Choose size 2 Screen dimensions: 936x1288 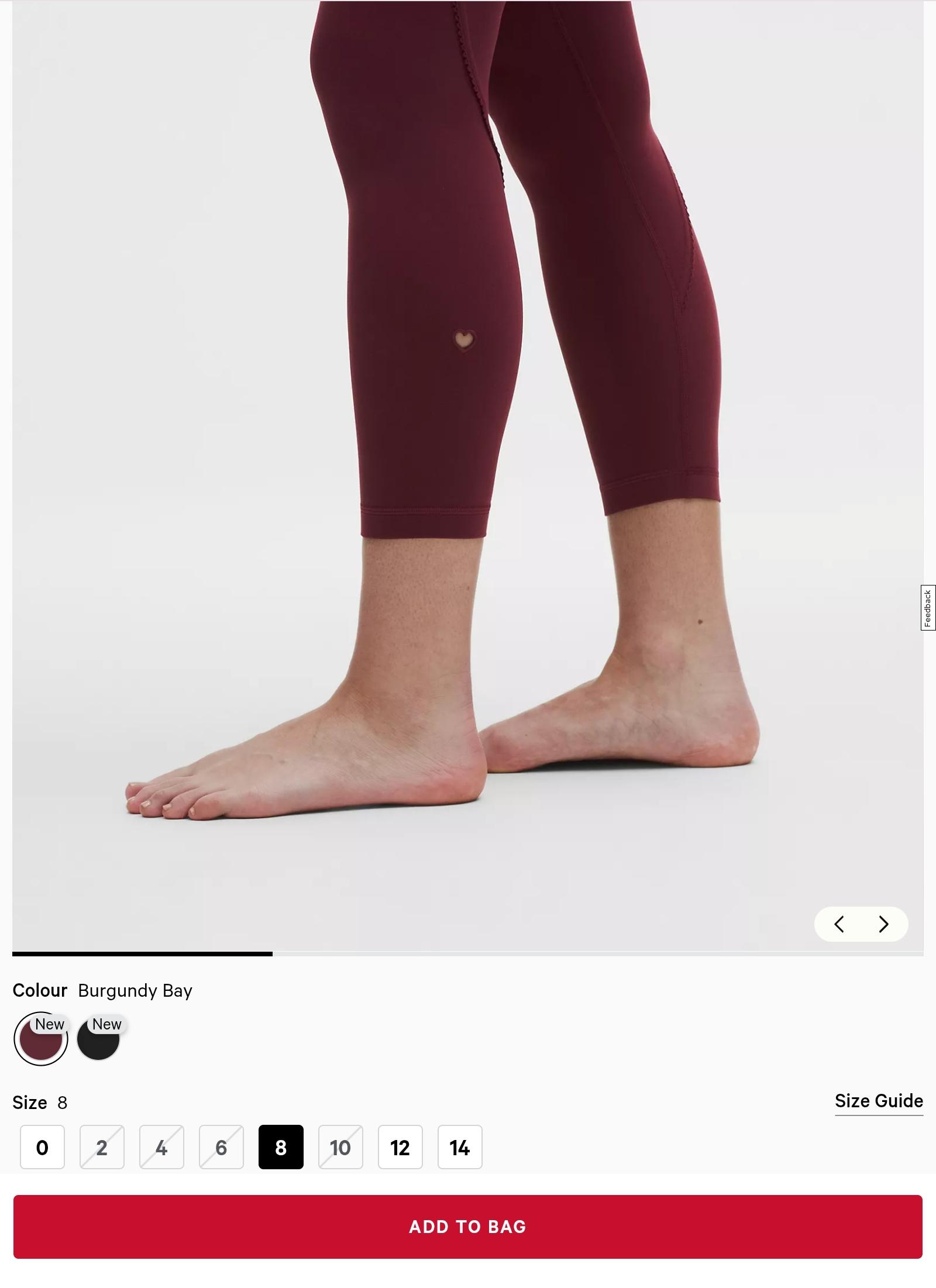tap(102, 1147)
